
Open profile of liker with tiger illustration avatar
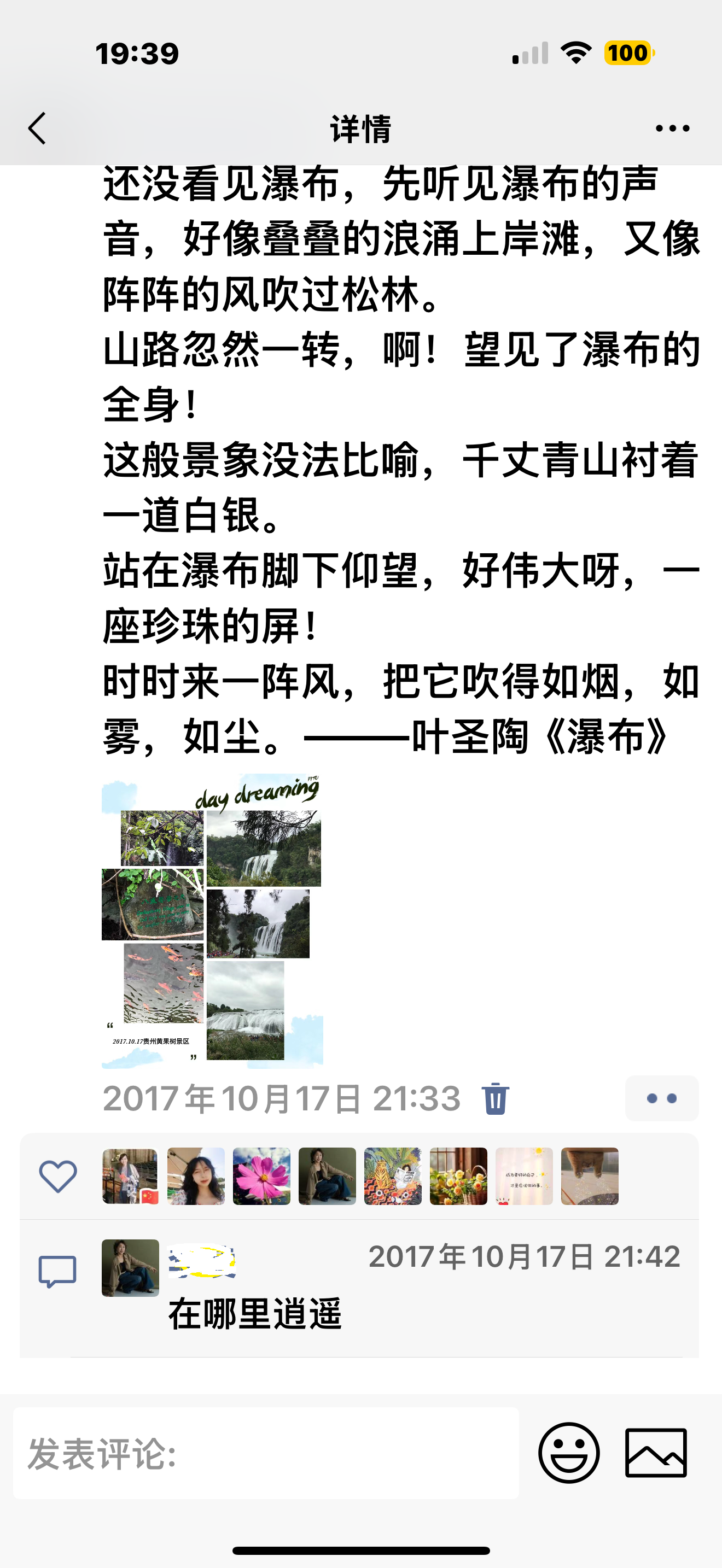pyautogui.click(x=393, y=1176)
